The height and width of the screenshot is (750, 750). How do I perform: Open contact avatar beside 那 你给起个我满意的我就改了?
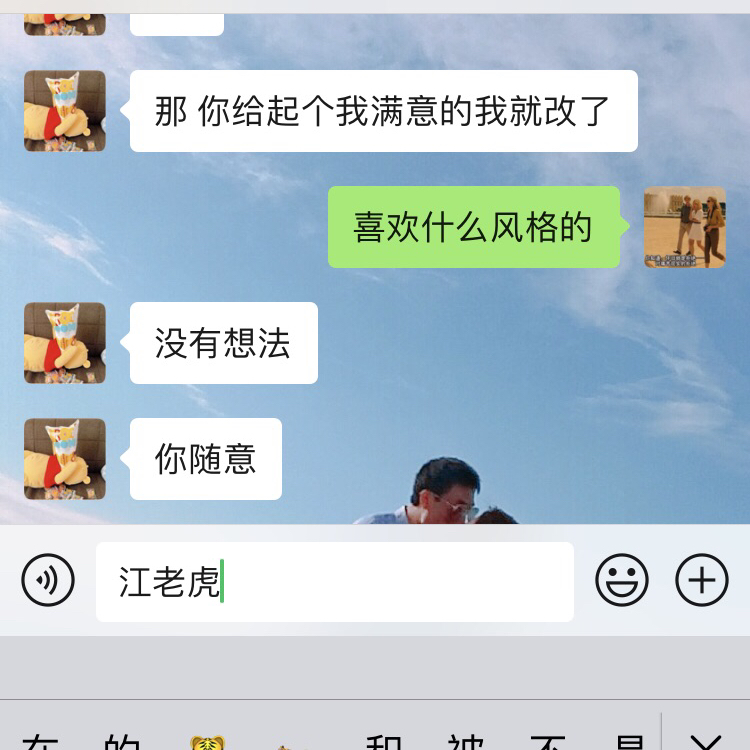click(x=65, y=111)
